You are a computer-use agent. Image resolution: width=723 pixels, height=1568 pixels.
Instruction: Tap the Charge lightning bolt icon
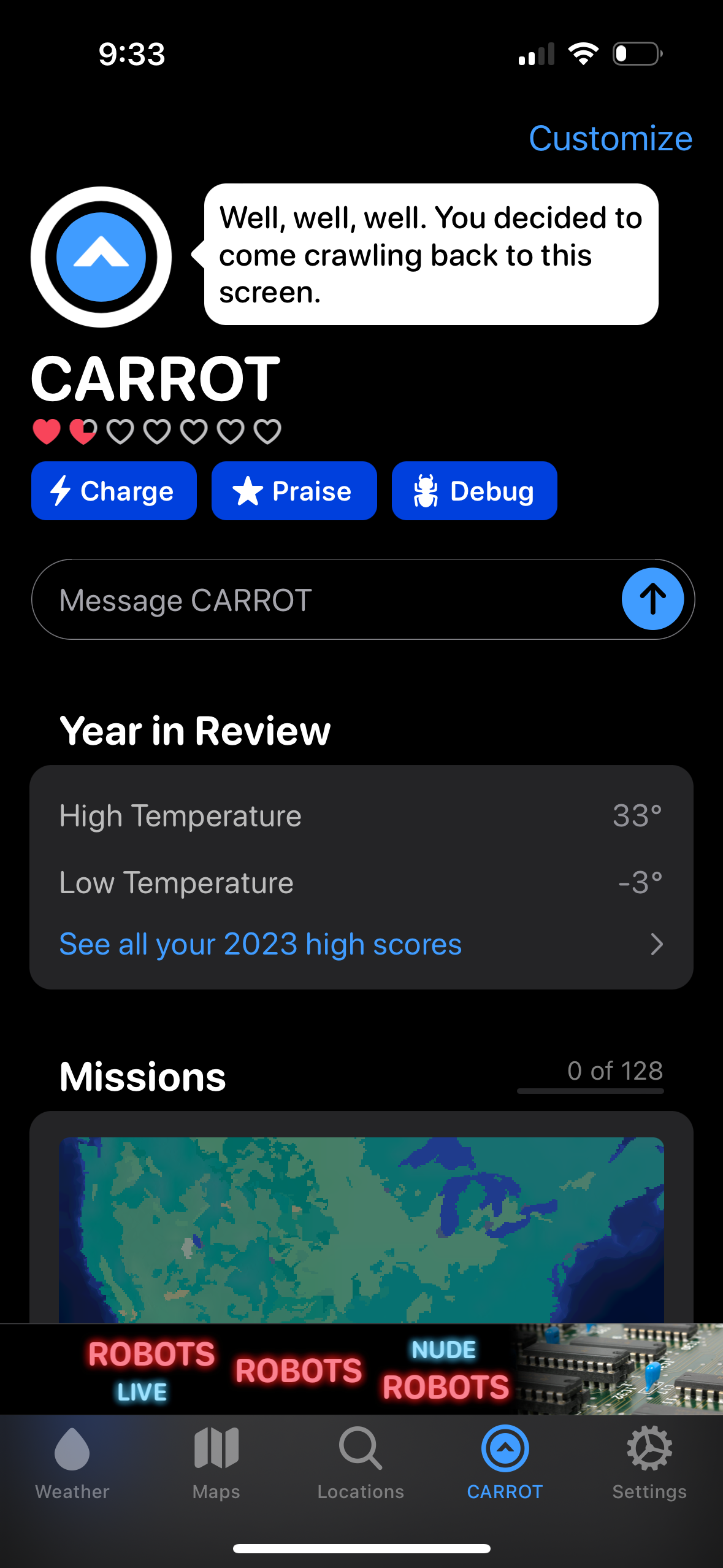point(62,490)
